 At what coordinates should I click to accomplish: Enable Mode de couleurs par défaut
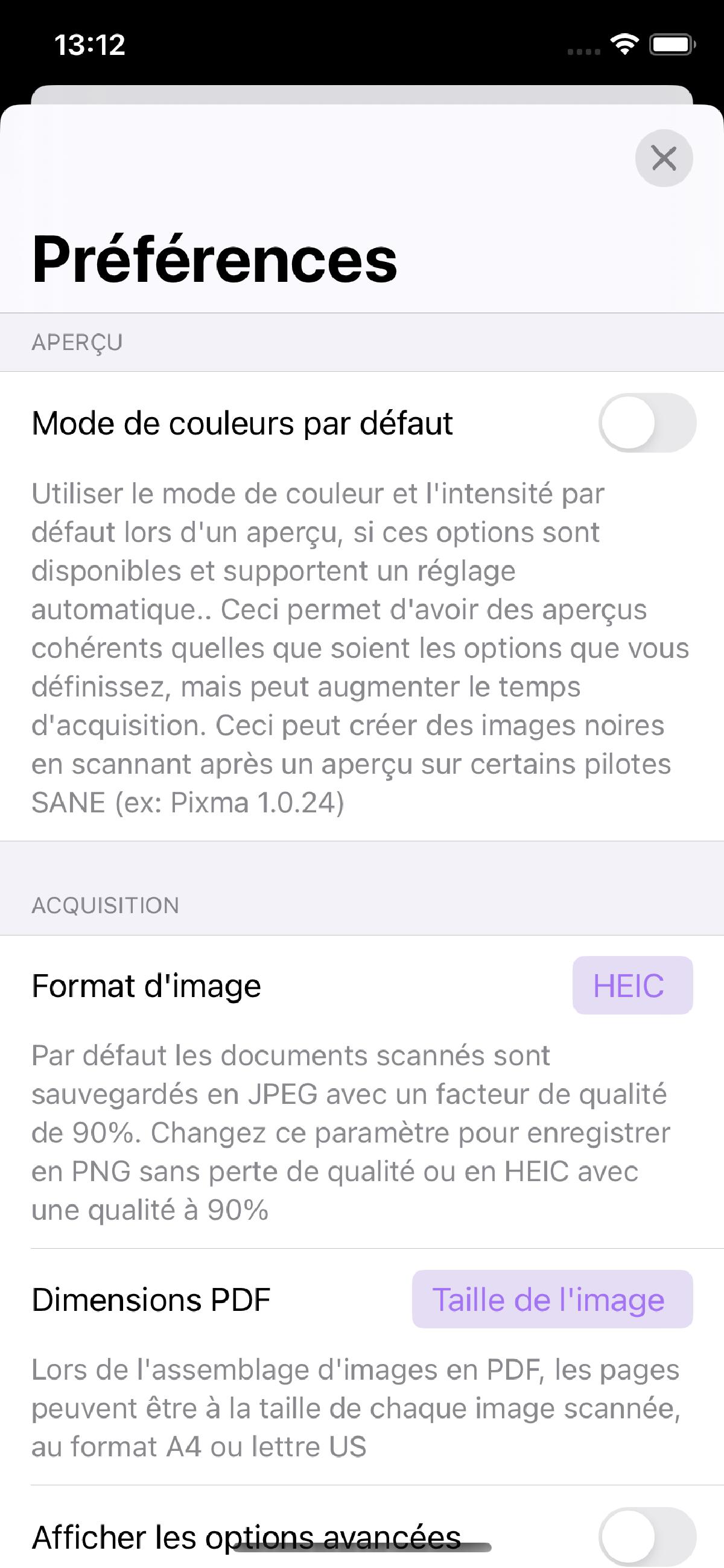point(647,422)
